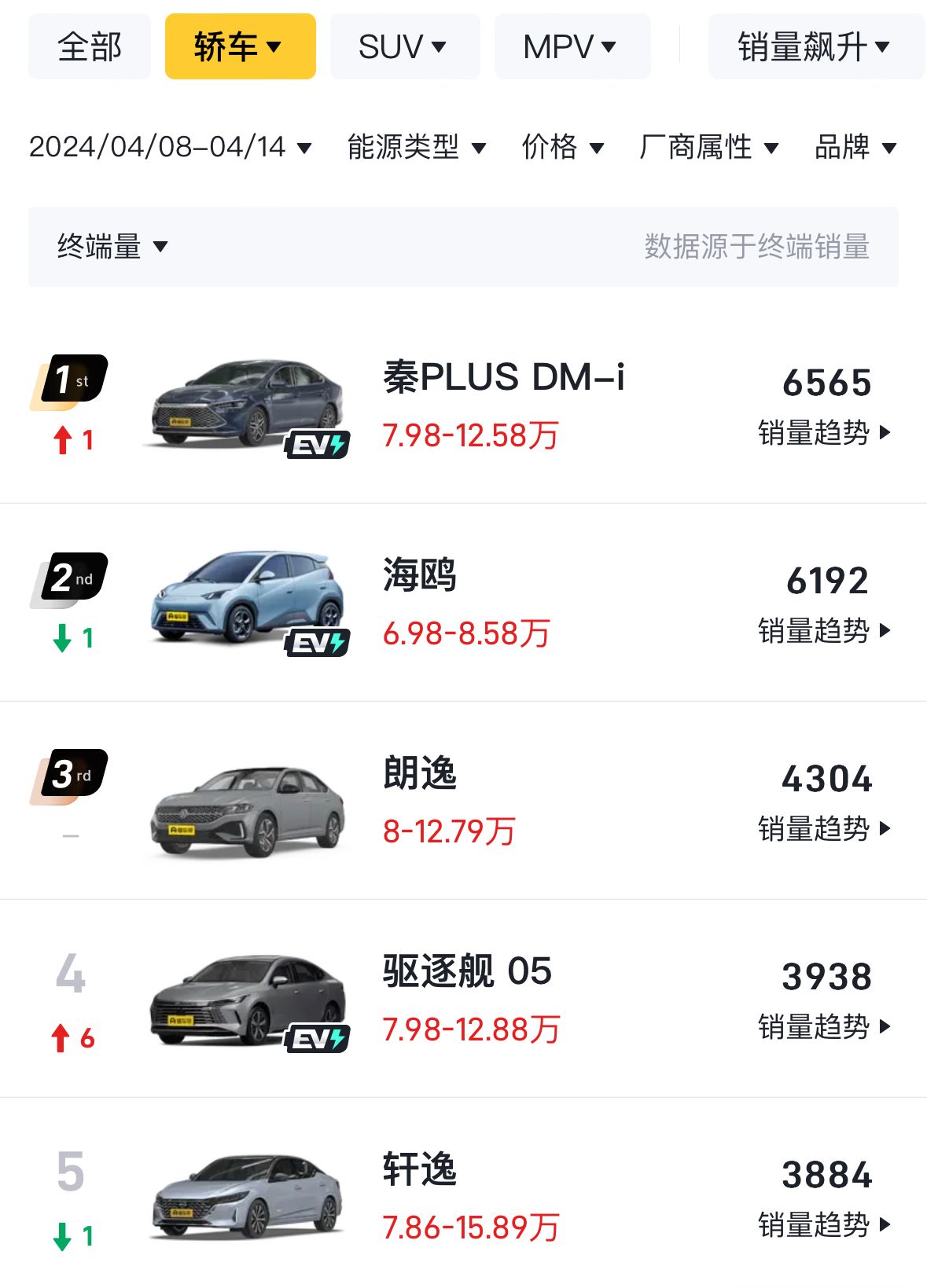Viewport: 927px width, 1288px height.
Task: View 销量趋势 for 朗逸
Action: pos(824,829)
